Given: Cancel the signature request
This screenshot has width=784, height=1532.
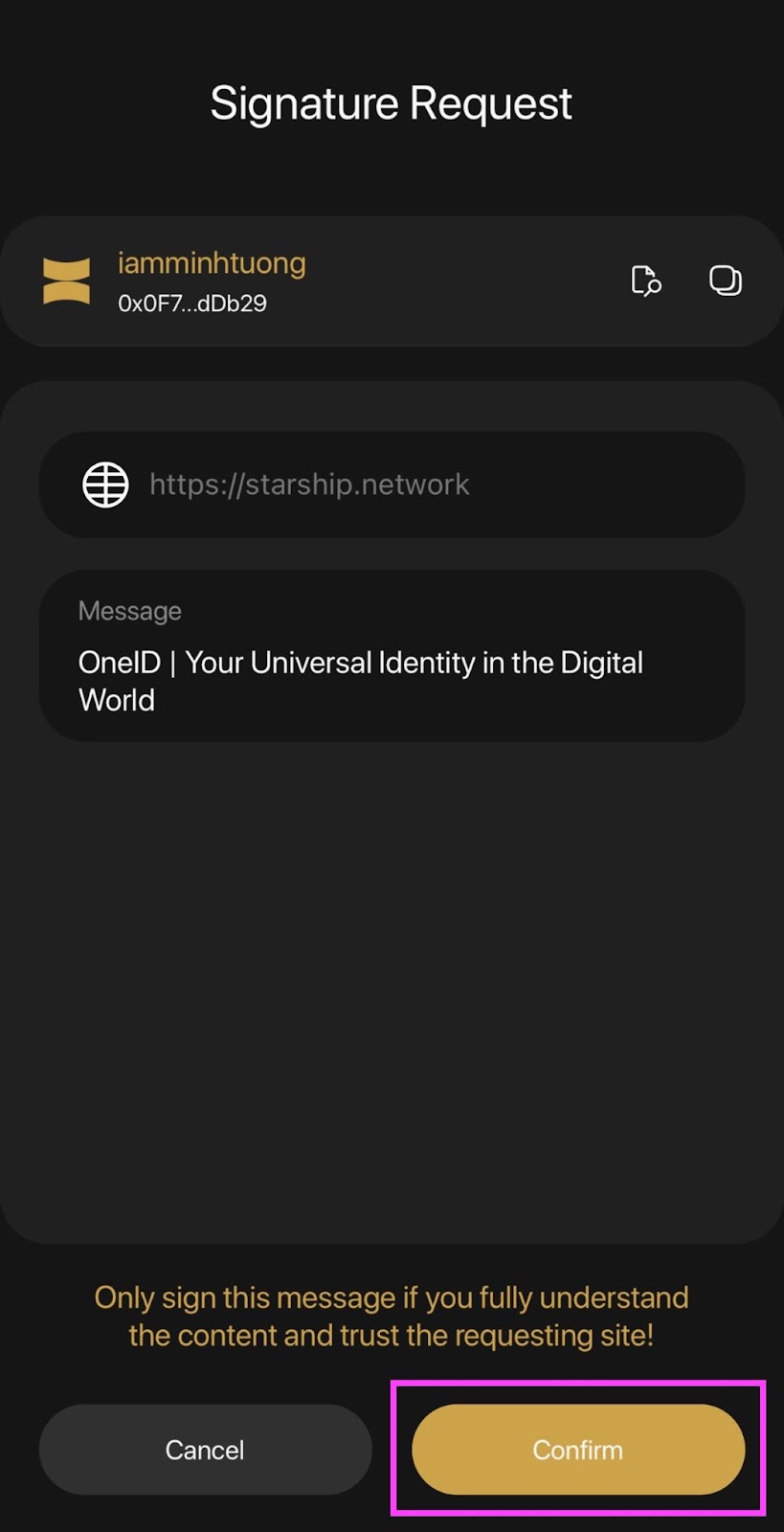Looking at the screenshot, I should (205, 1449).
